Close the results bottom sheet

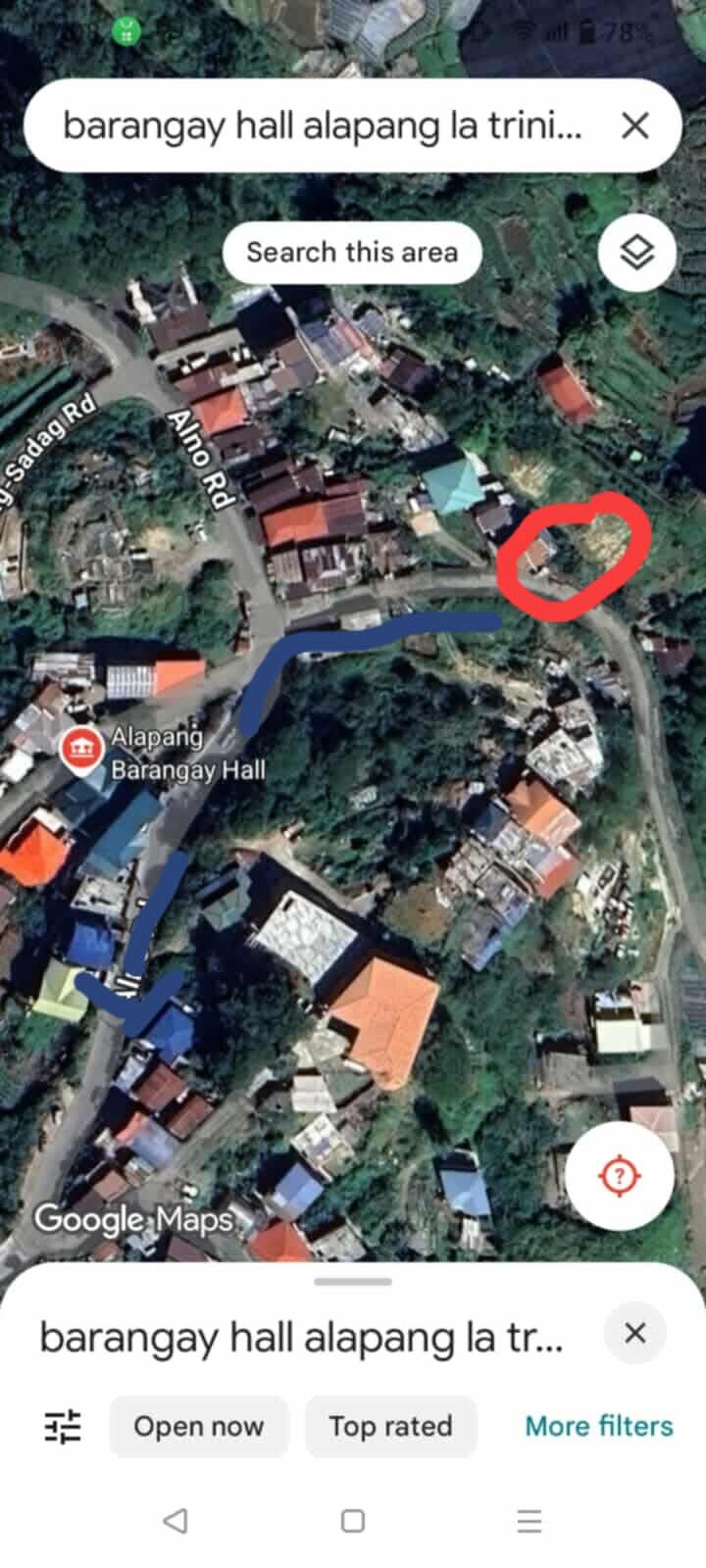pyautogui.click(x=635, y=1333)
